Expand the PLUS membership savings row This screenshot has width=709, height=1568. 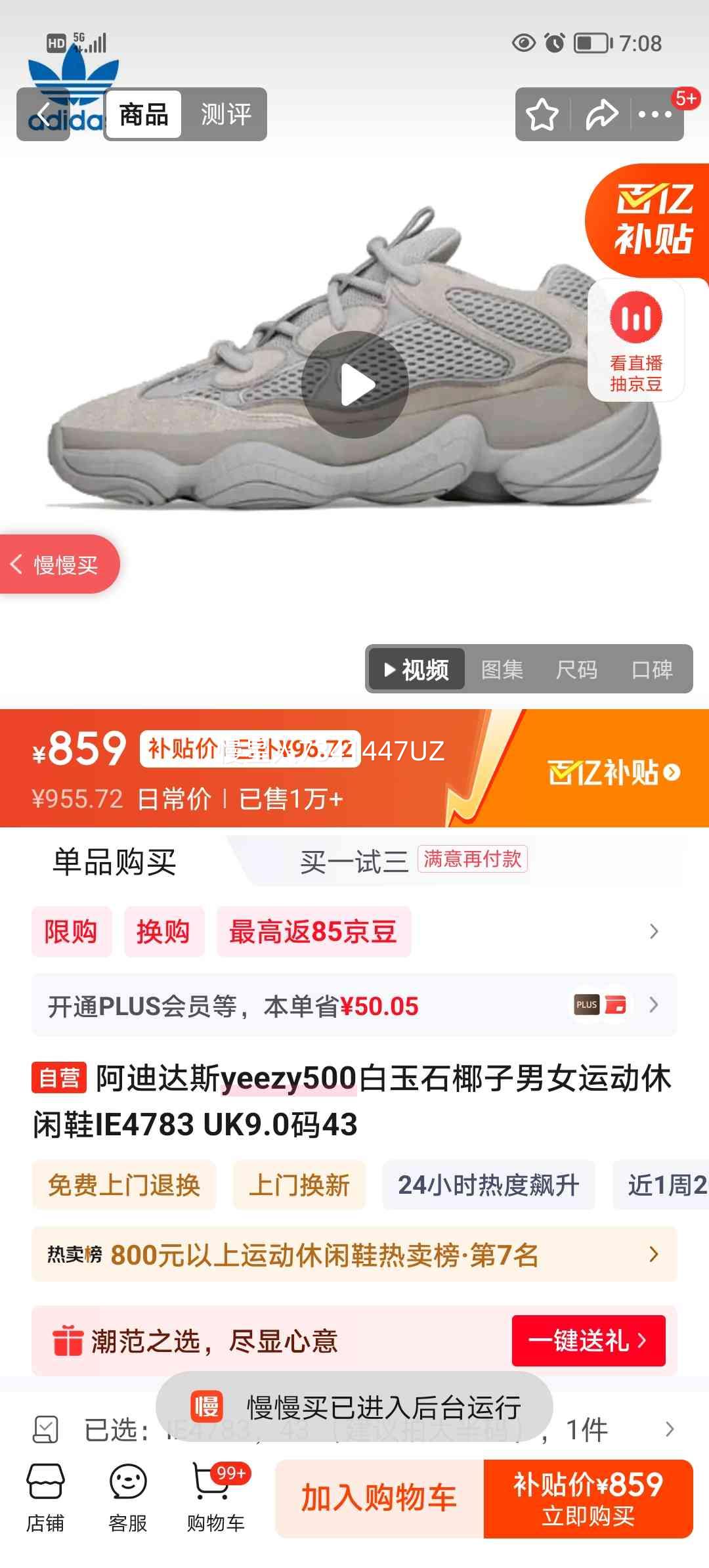[354, 1005]
